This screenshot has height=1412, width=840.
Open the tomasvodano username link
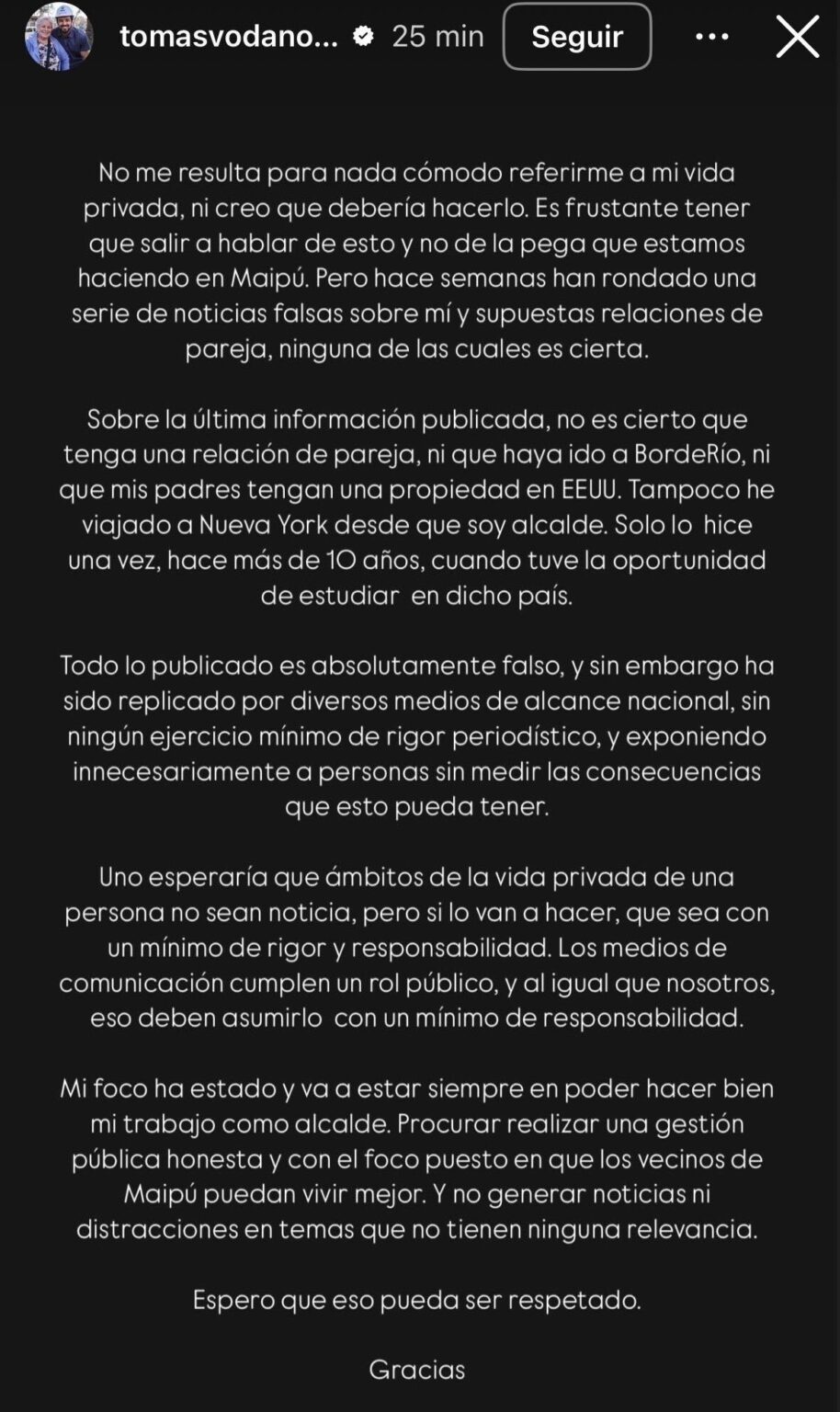click(229, 37)
